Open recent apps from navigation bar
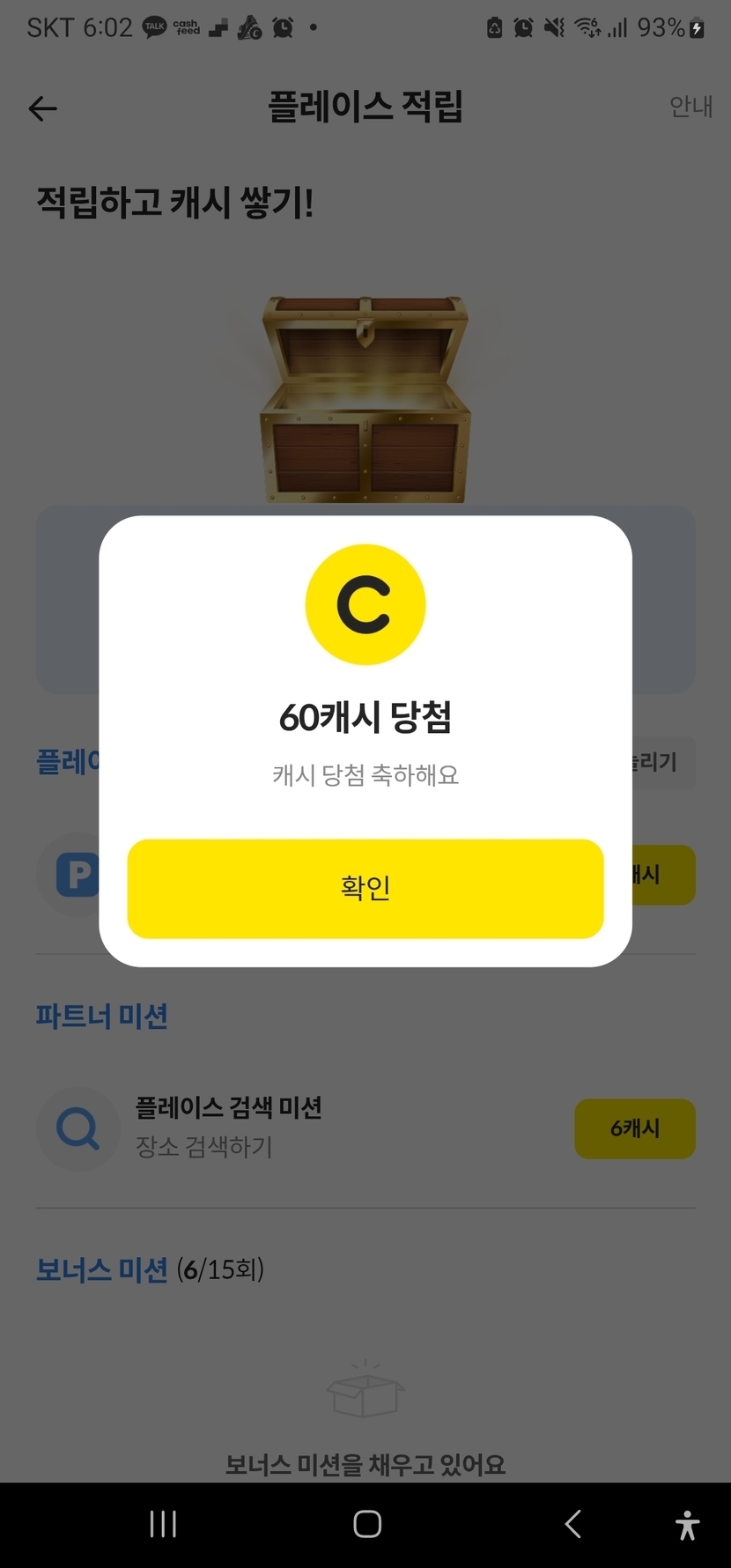 pyautogui.click(x=163, y=1523)
